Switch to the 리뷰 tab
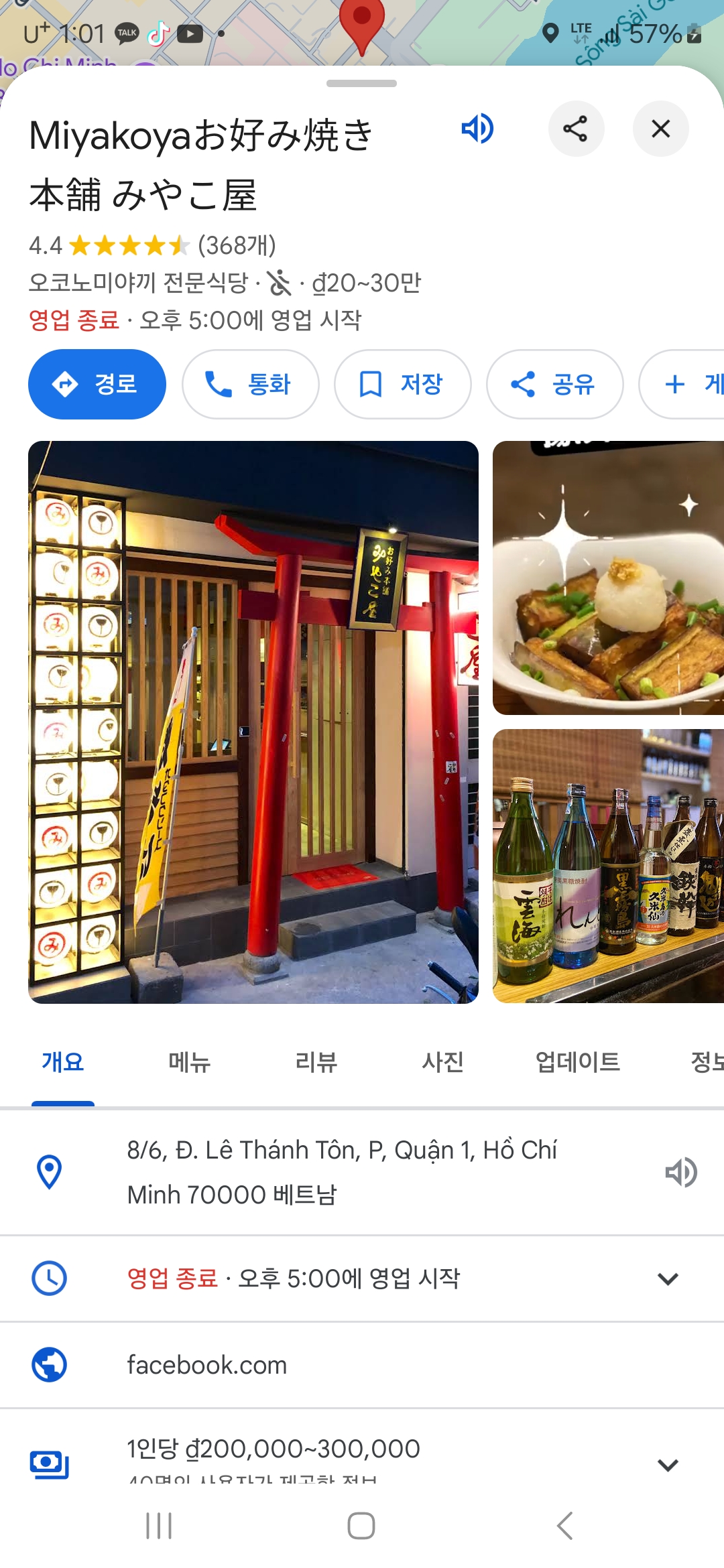The height and width of the screenshot is (1568, 724). tap(316, 1062)
